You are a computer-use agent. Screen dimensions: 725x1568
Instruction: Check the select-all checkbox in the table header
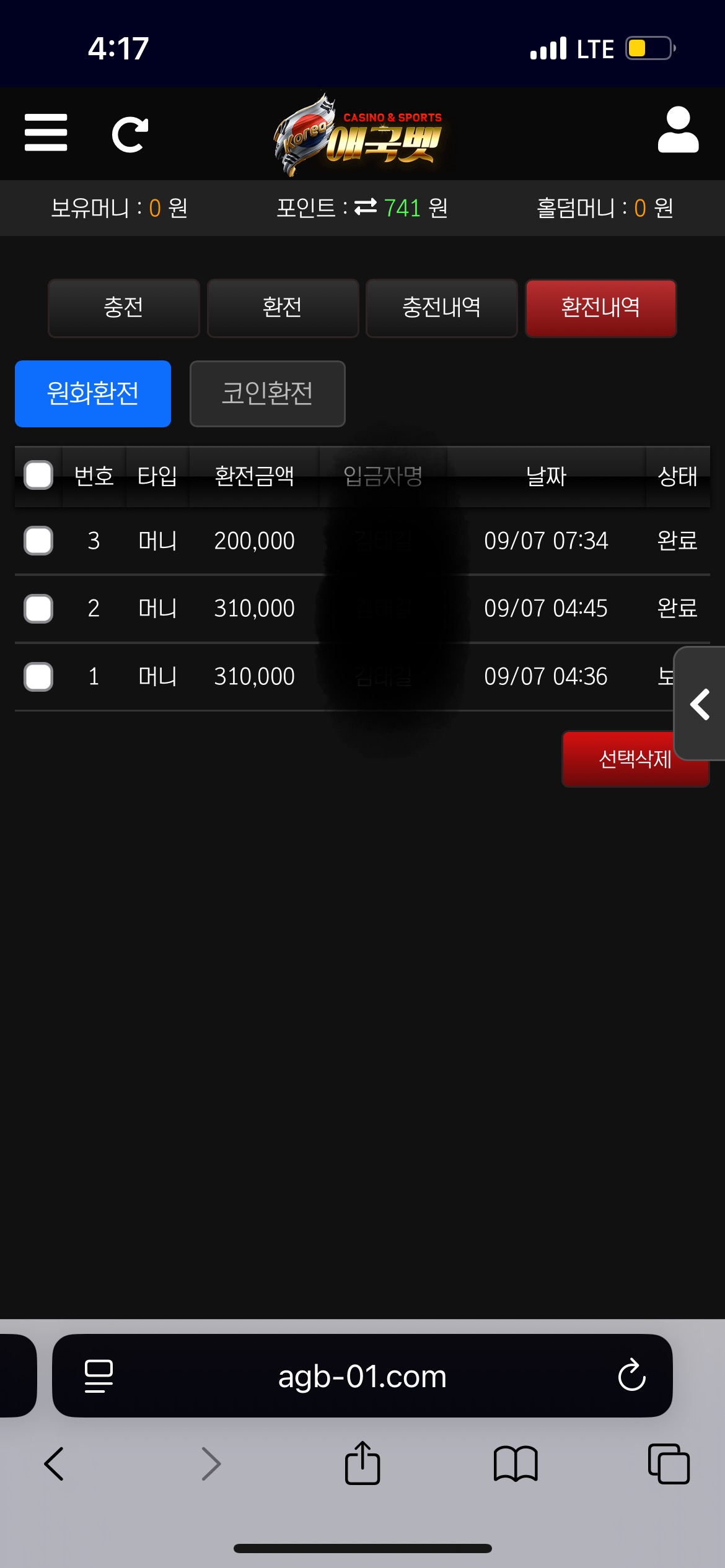(x=38, y=476)
